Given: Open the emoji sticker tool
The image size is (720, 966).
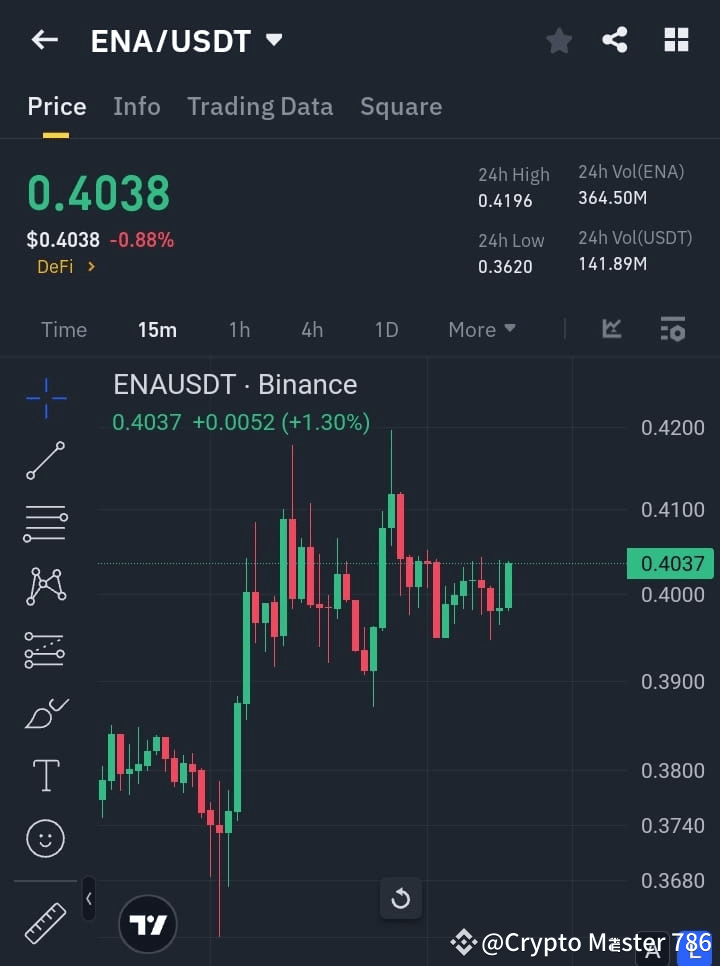Looking at the screenshot, I should click(44, 838).
